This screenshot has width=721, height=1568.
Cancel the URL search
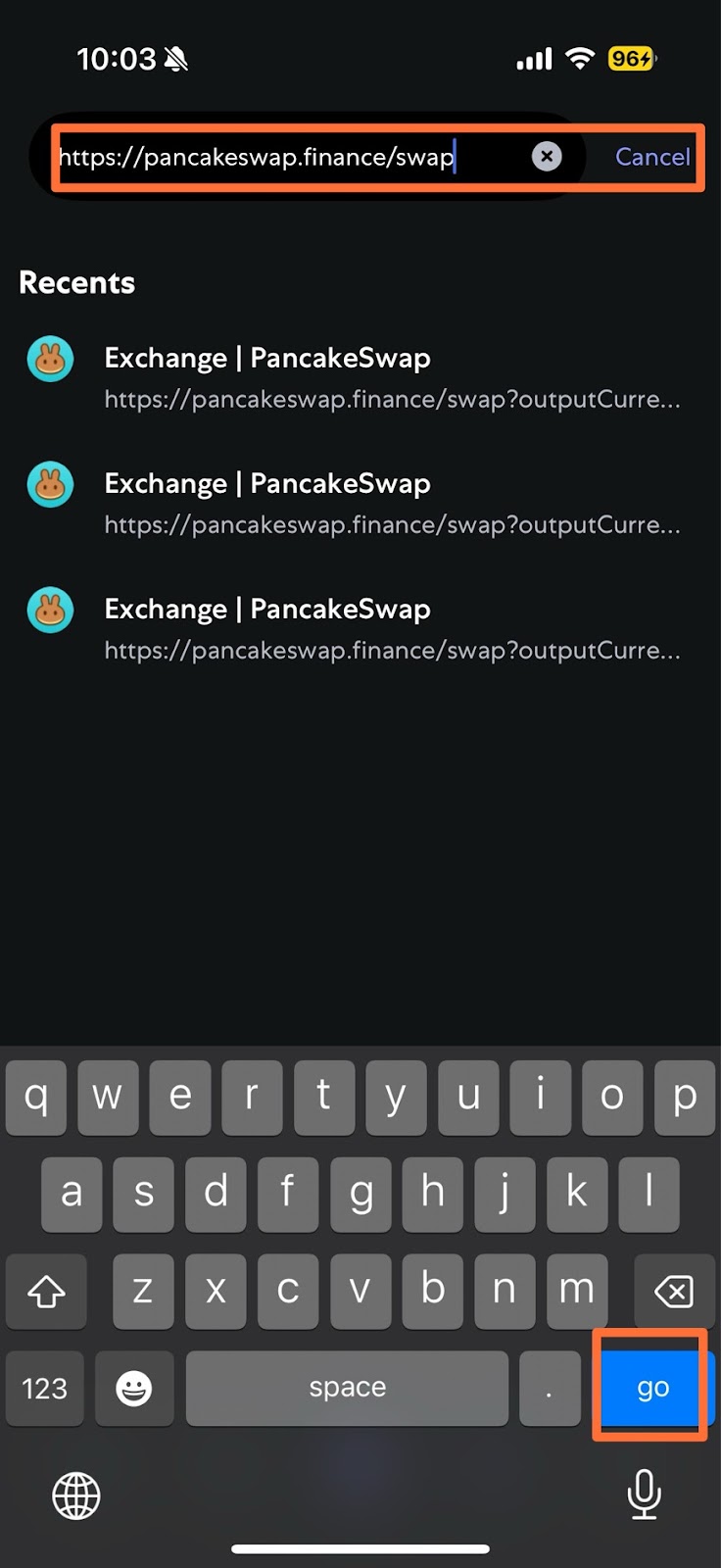point(652,157)
